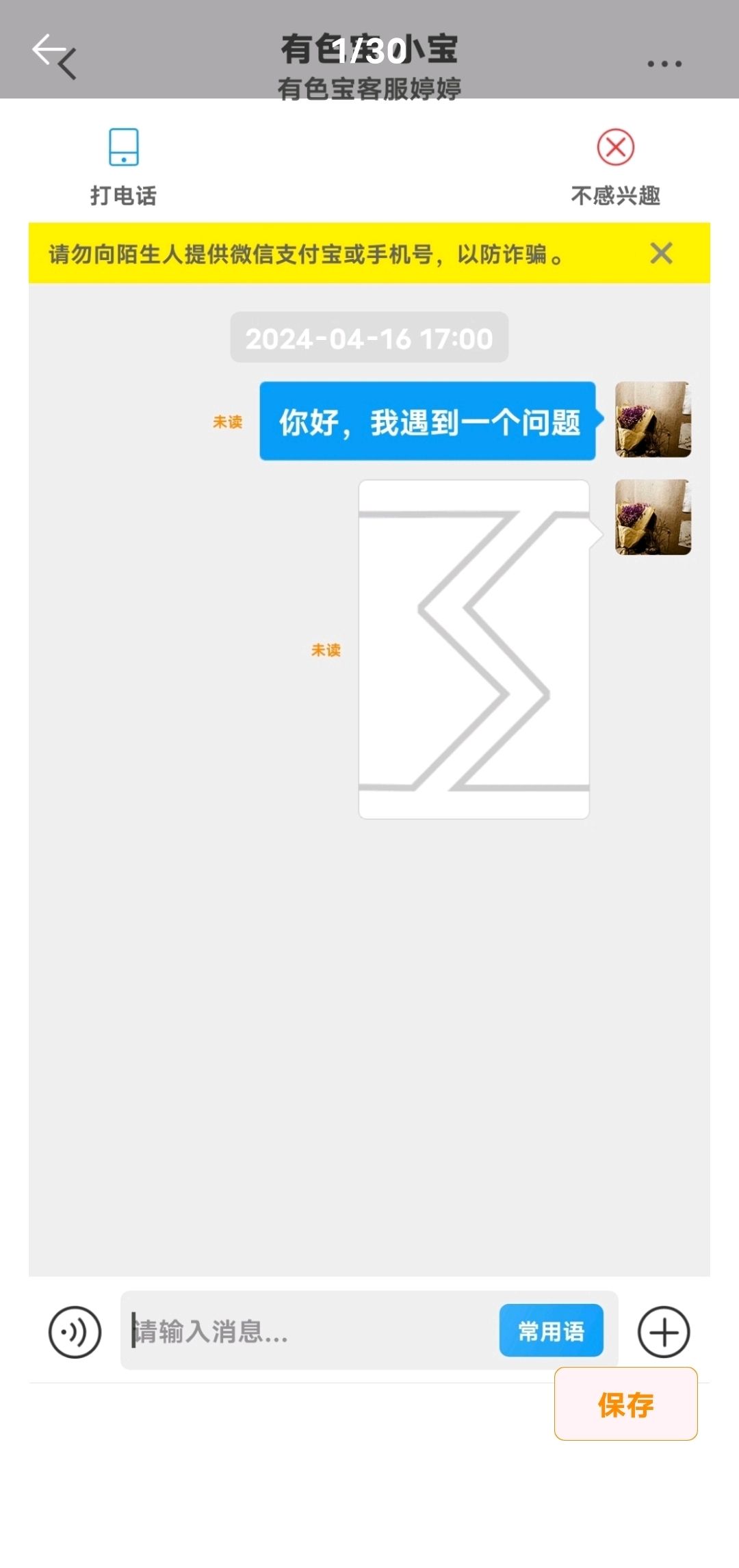Open the sent image message
739x1568 pixels.
pyautogui.click(x=474, y=649)
